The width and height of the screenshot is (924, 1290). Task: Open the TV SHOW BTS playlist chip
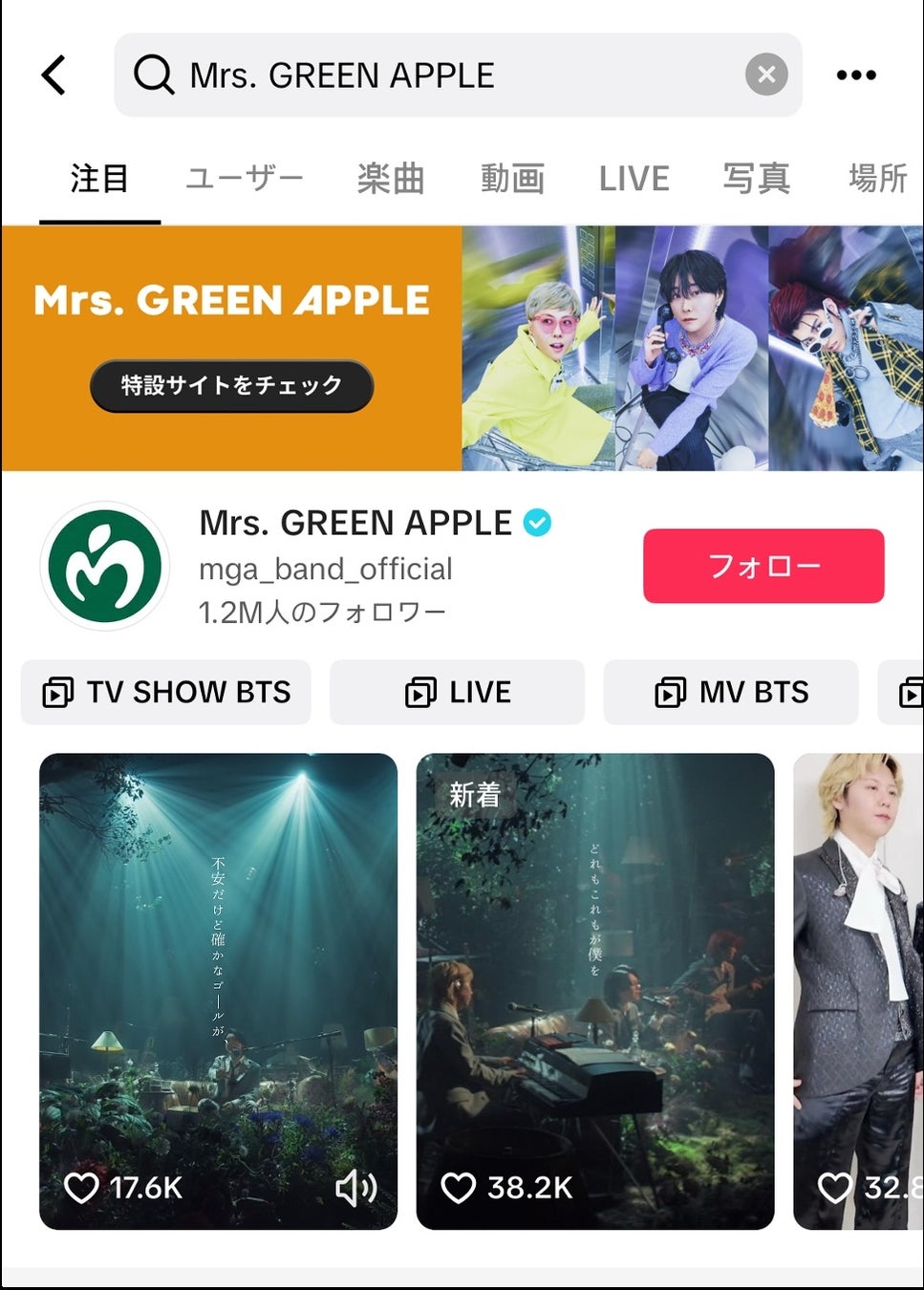(166, 692)
